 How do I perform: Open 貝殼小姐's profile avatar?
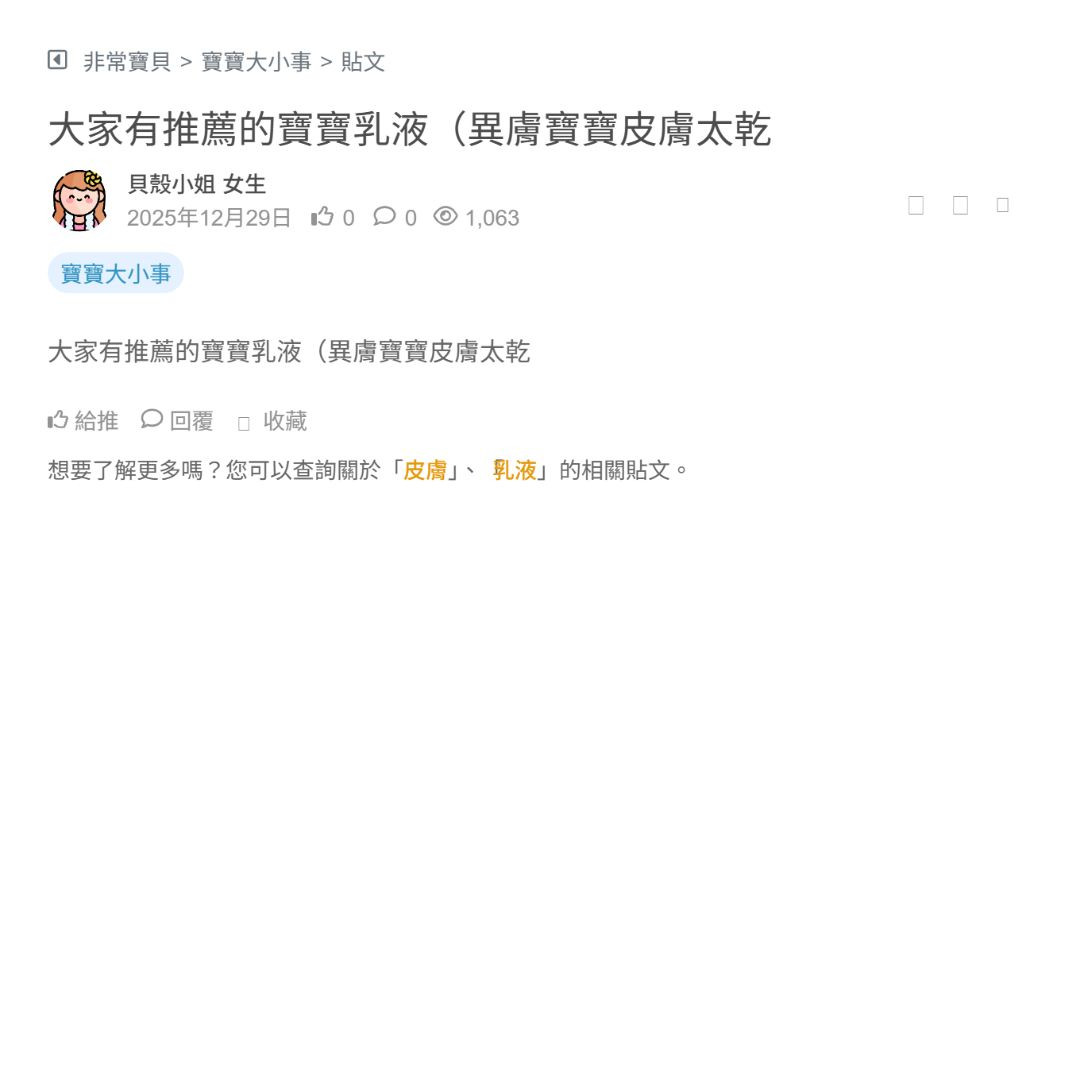(x=80, y=200)
